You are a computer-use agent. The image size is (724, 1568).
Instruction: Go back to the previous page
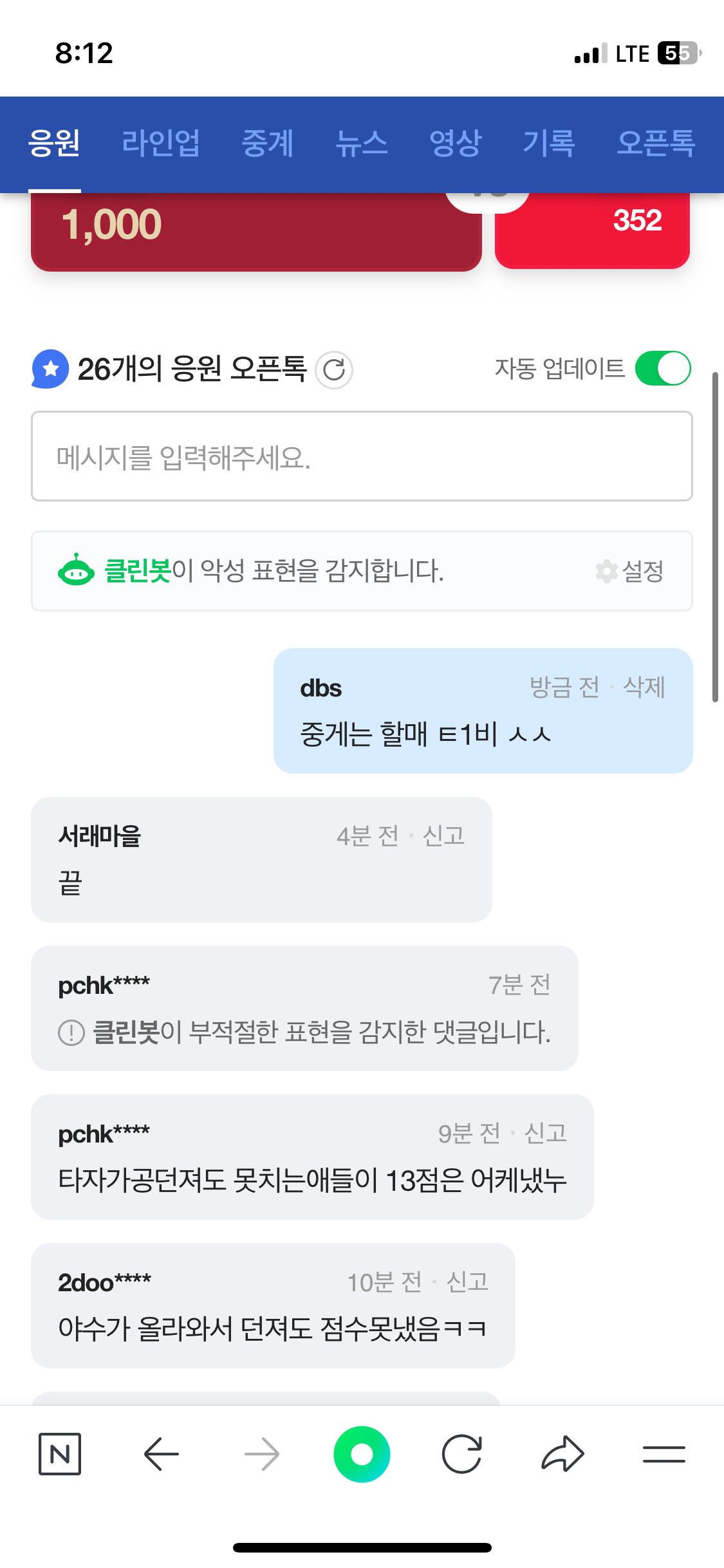161,1454
